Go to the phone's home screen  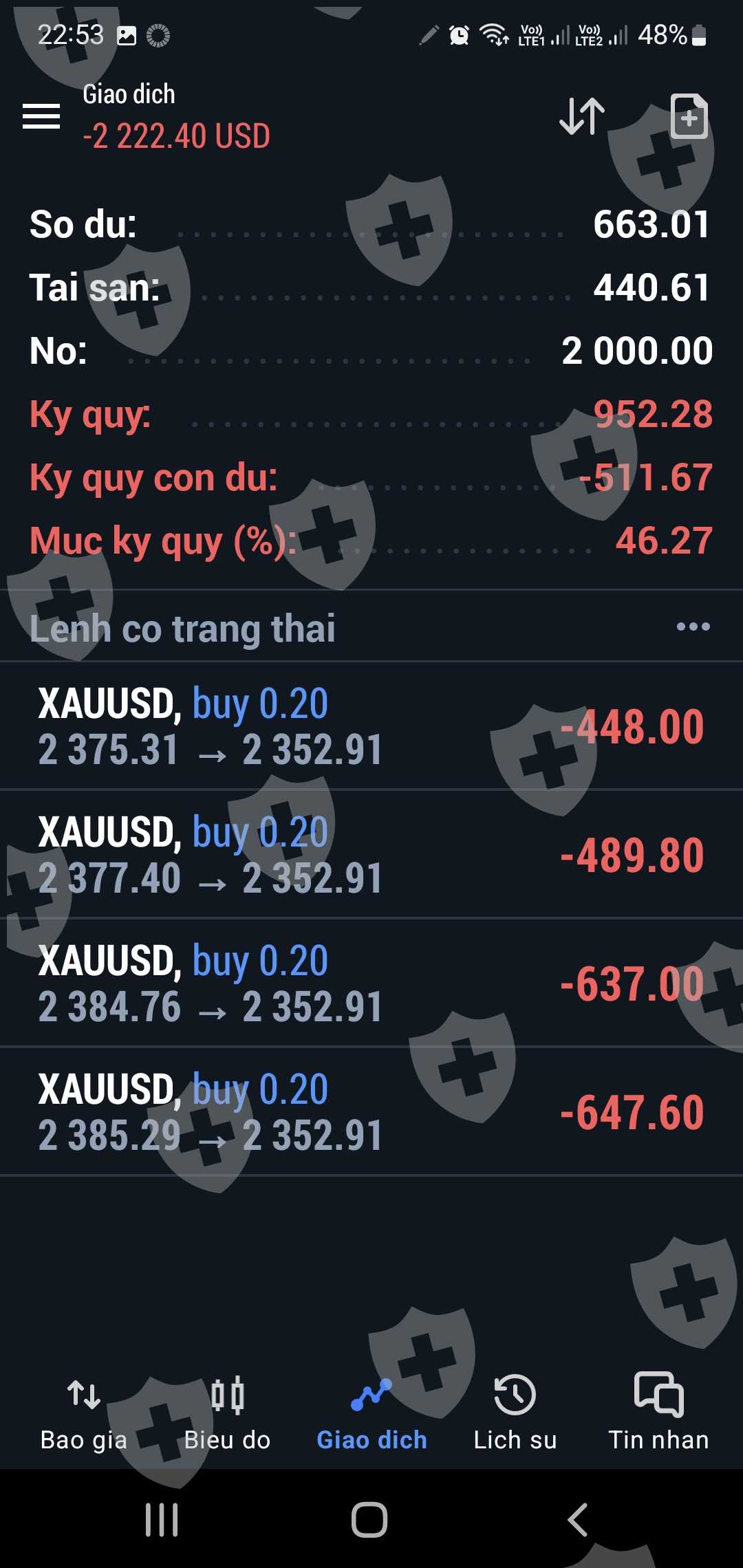(369, 1519)
